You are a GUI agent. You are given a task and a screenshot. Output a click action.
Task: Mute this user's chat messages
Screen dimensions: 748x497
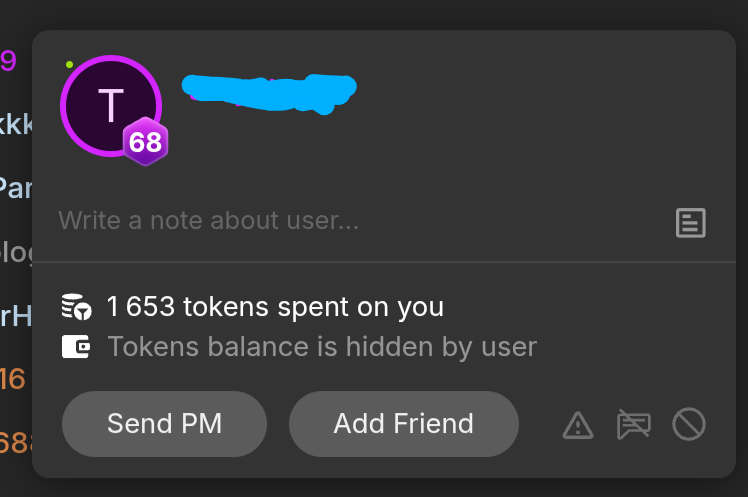(633, 425)
